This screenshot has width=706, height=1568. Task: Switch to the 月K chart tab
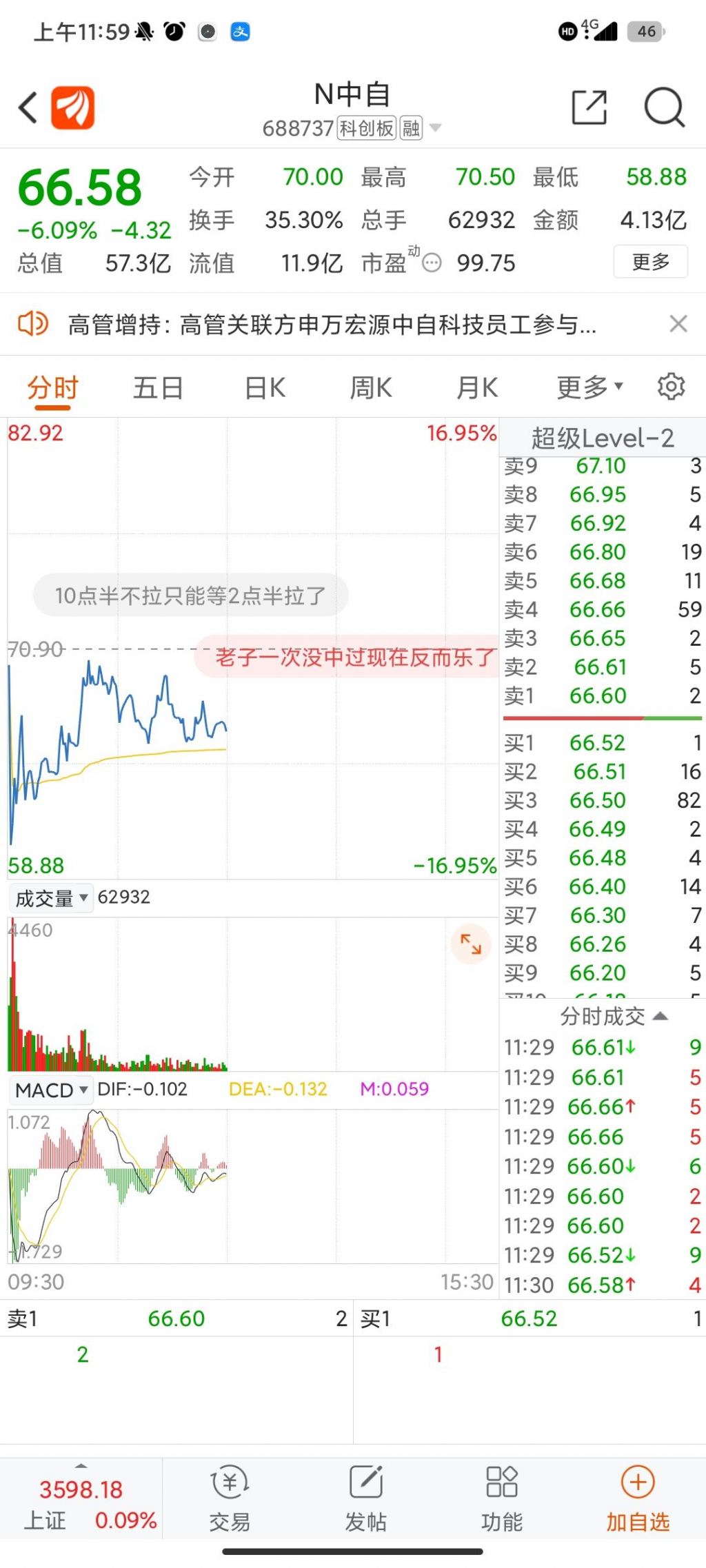(x=477, y=388)
